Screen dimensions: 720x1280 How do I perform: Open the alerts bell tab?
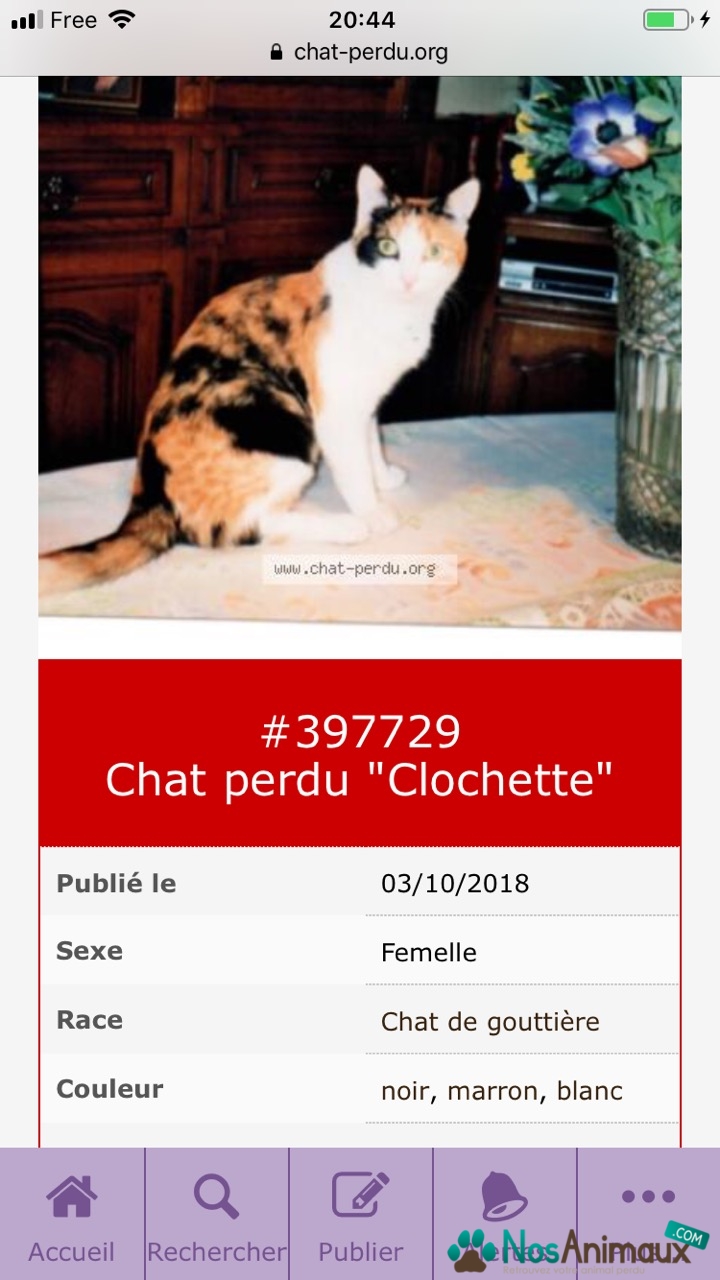[504, 1200]
